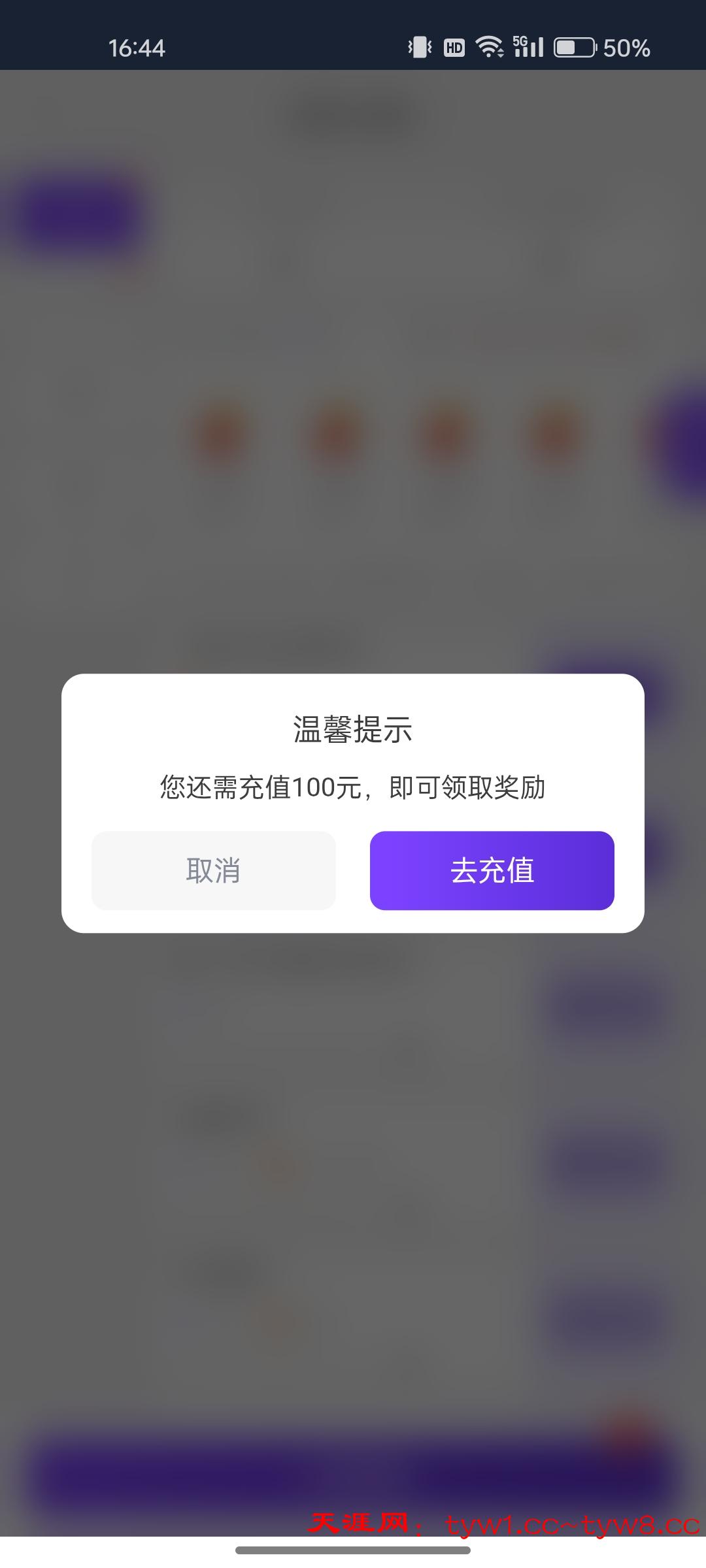The height and width of the screenshot is (1568, 706).
Task: Tap 取消 to dismiss the dialog
Action: click(213, 870)
